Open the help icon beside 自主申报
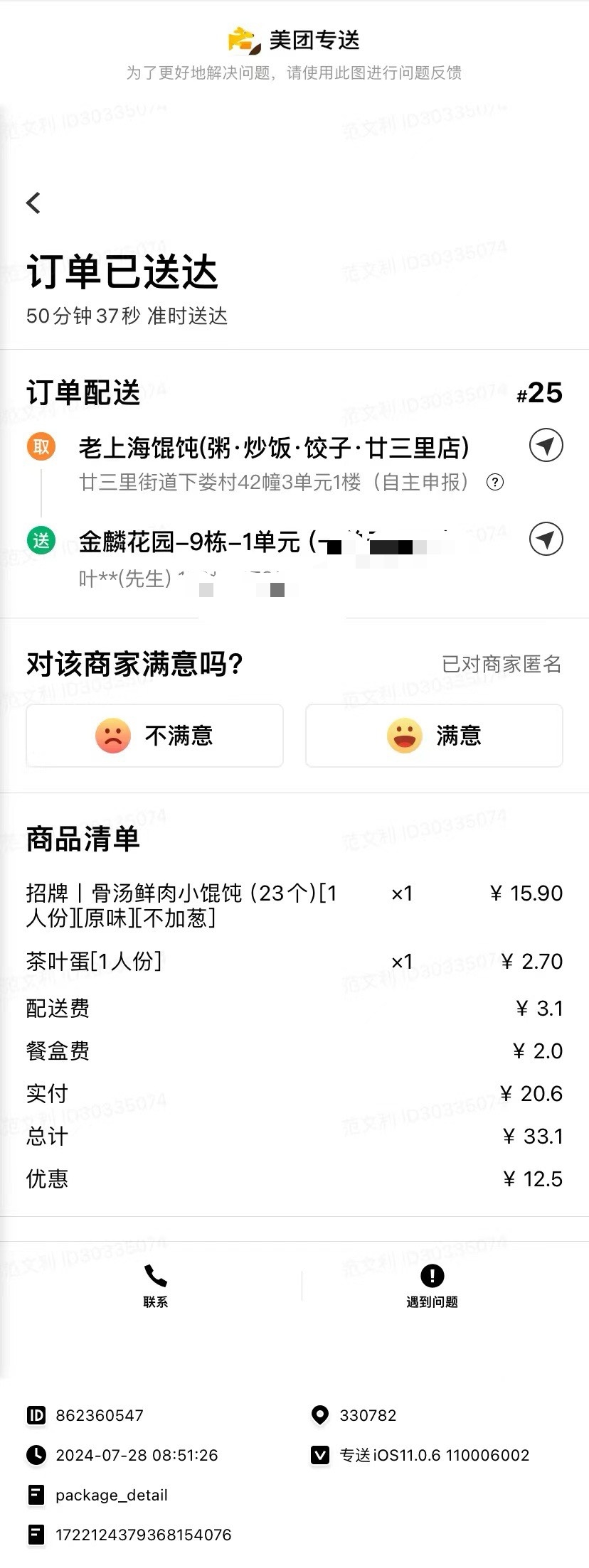This screenshot has width=589, height=1568. click(494, 483)
